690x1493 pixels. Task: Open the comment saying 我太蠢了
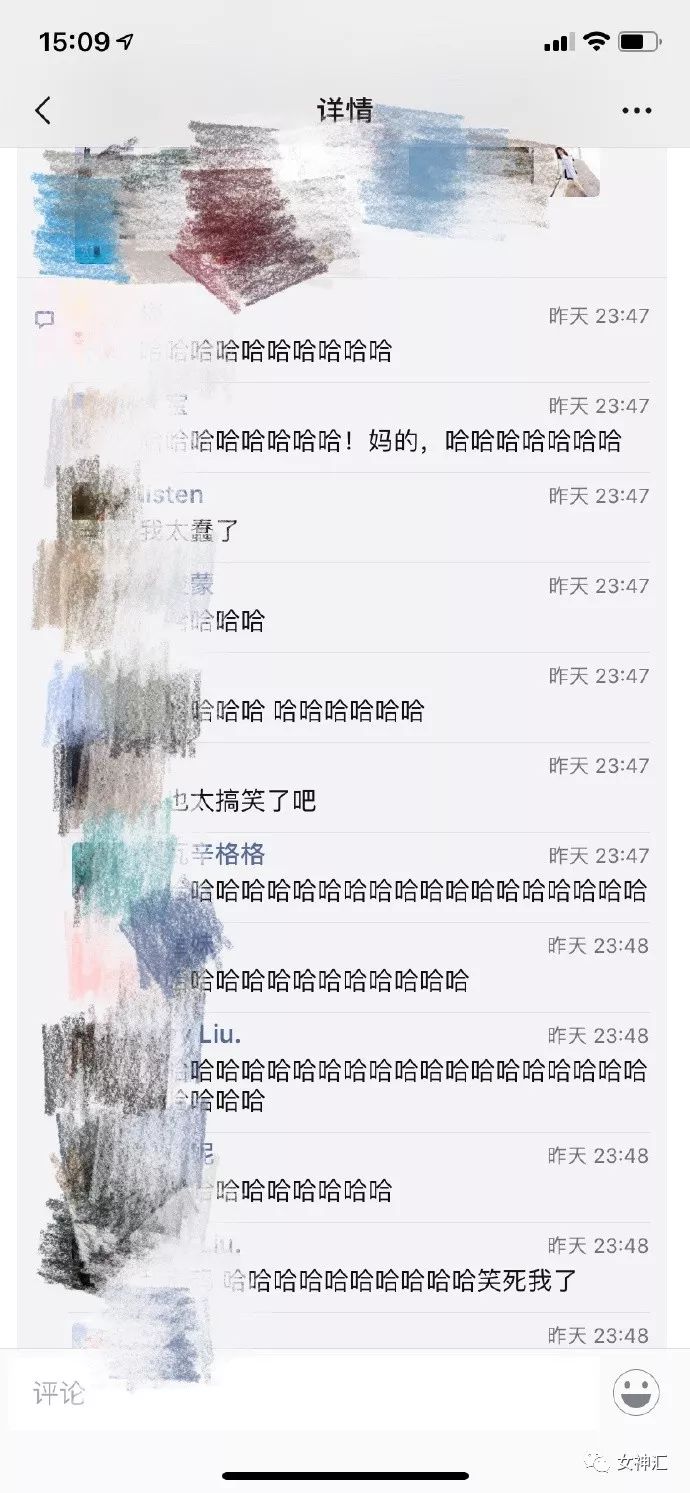(190, 531)
